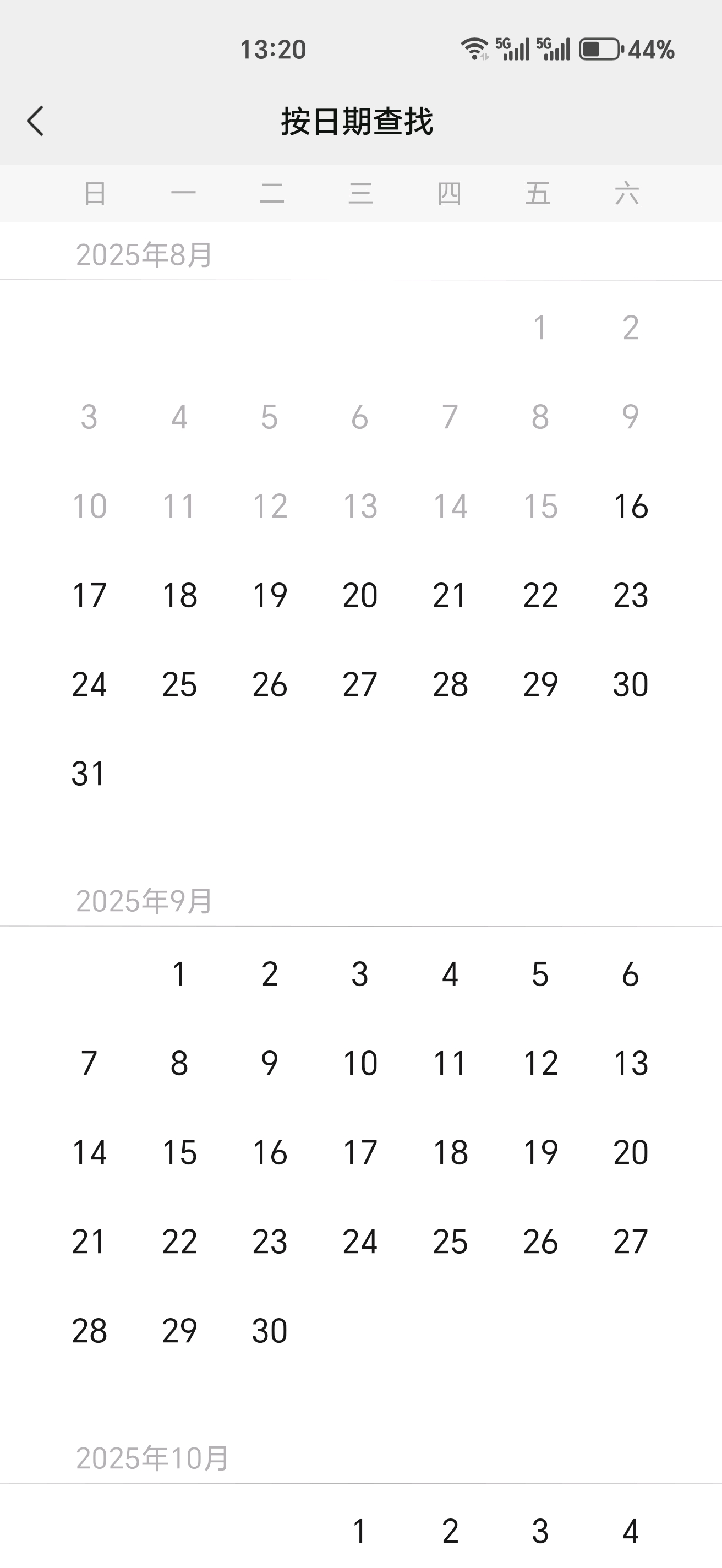Go back using the arrow icon
The height and width of the screenshot is (1568, 722).
pos(36,121)
